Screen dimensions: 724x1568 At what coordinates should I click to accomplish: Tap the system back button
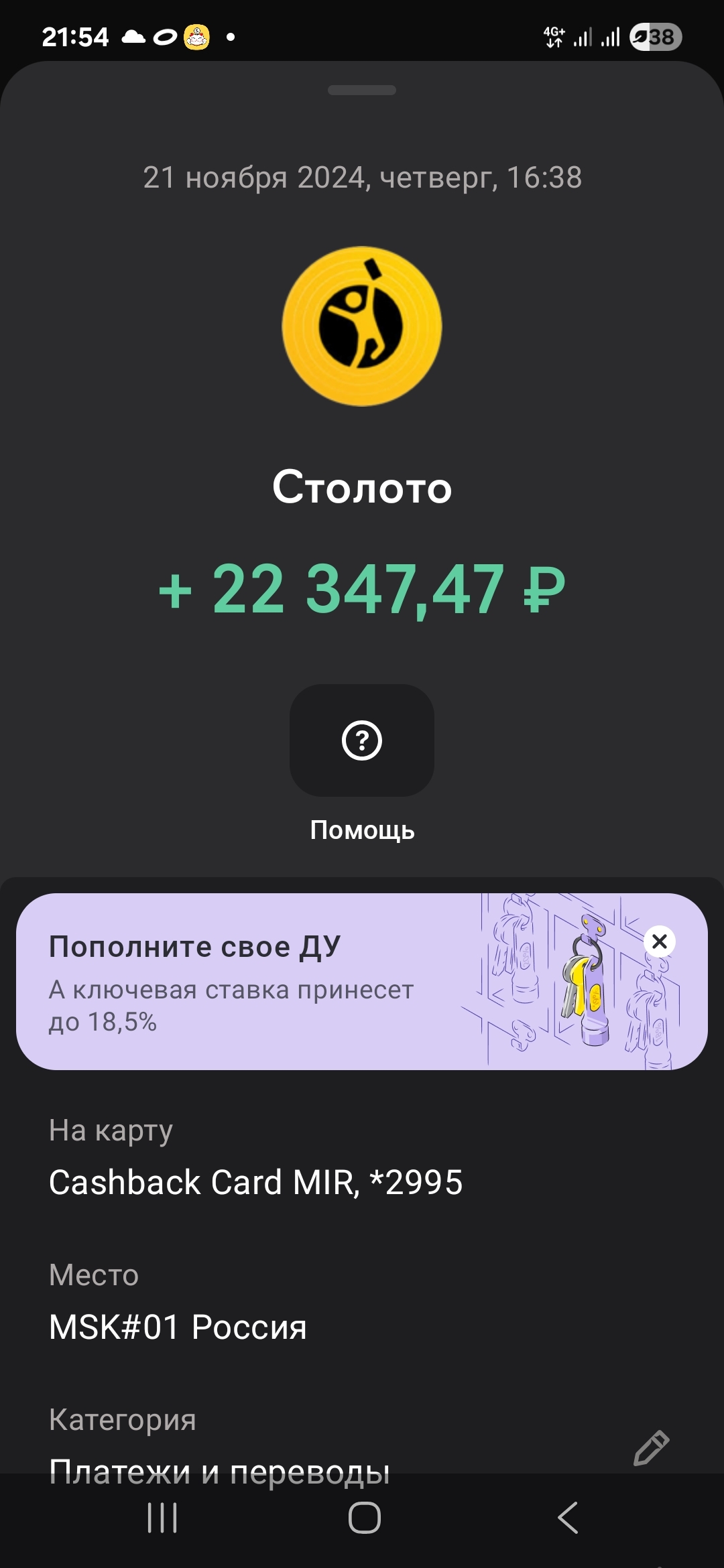pyautogui.click(x=568, y=1518)
